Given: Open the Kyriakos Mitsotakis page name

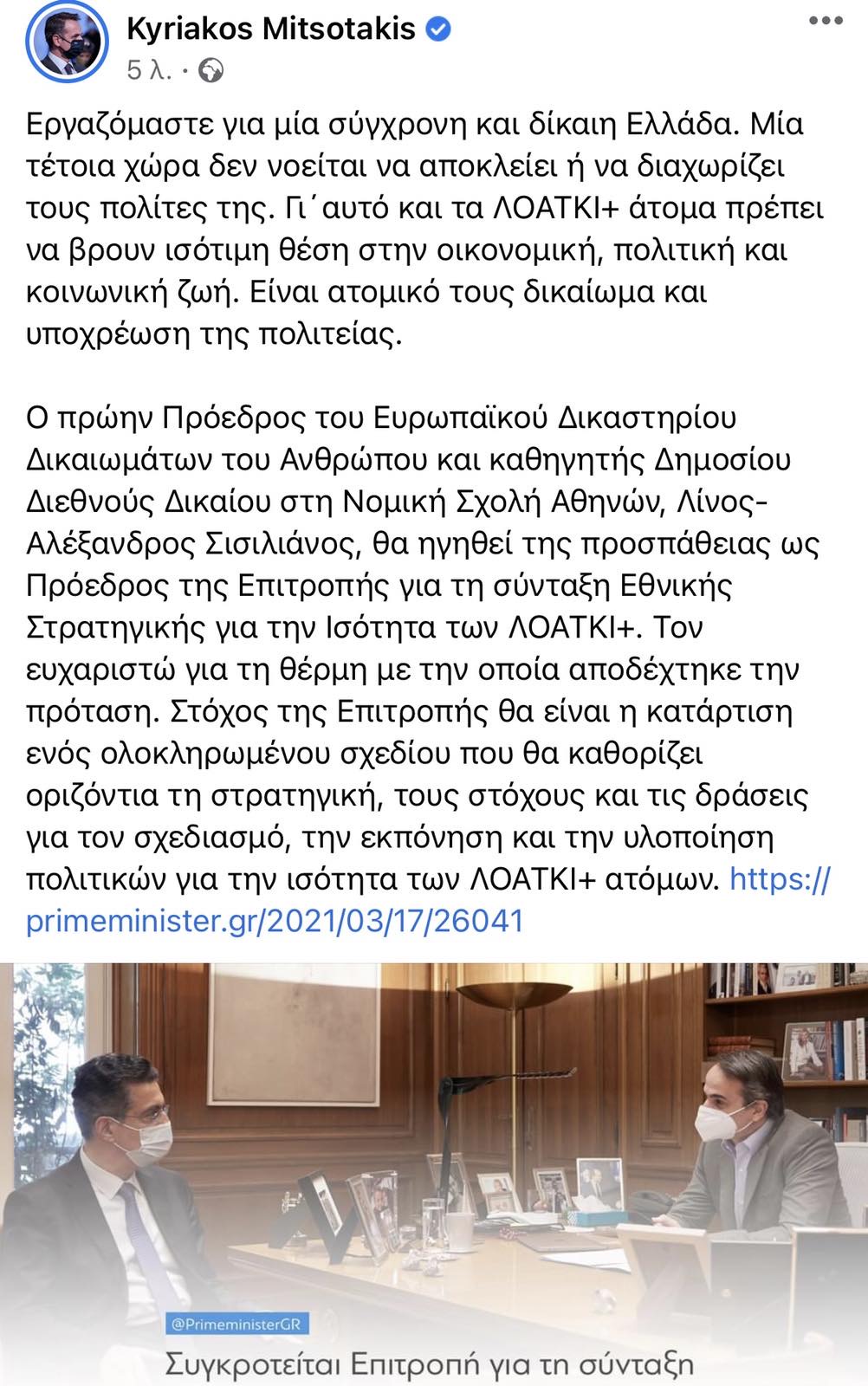Looking at the screenshot, I should 271,29.
